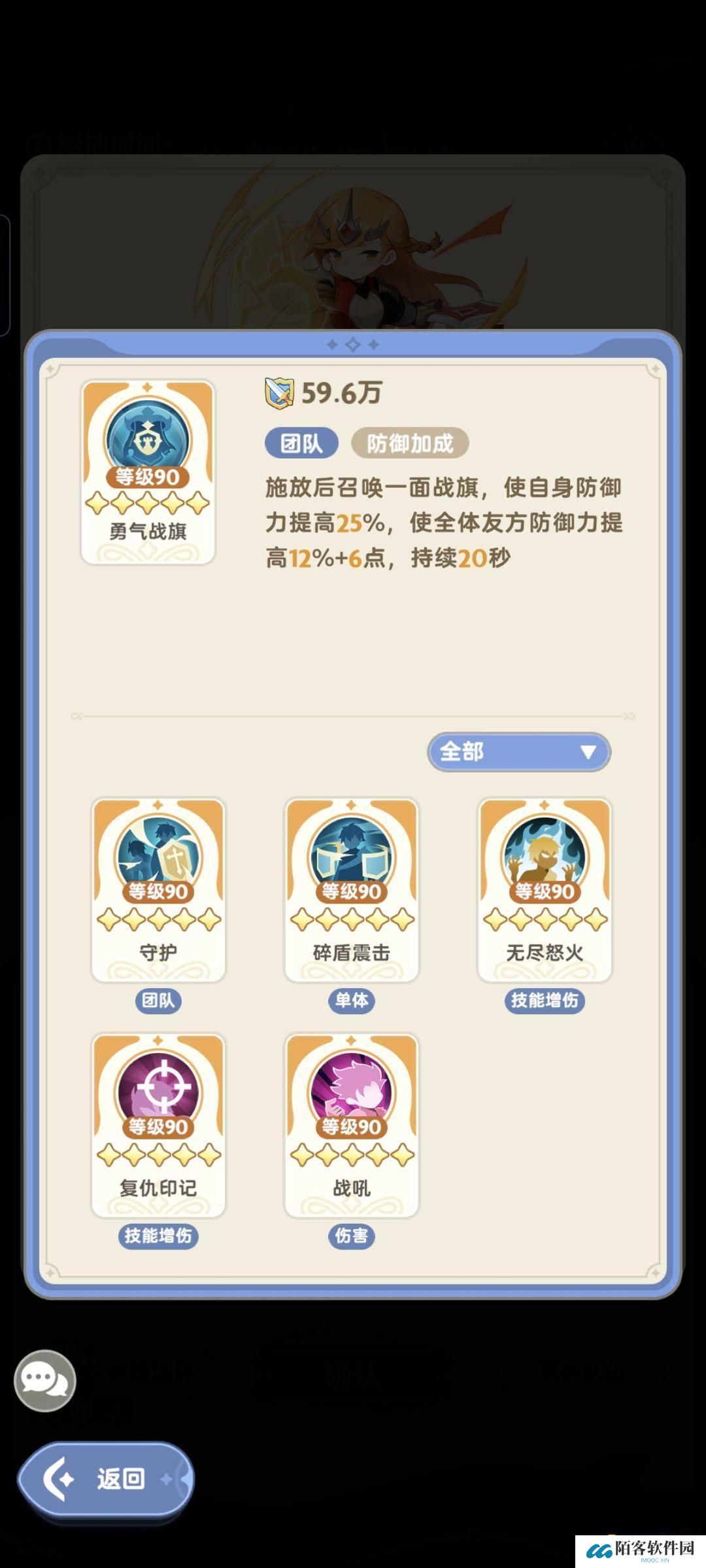706x1568 pixels.
Task: Open the chat bubble icon
Action: pyautogui.click(x=45, y=1380)
